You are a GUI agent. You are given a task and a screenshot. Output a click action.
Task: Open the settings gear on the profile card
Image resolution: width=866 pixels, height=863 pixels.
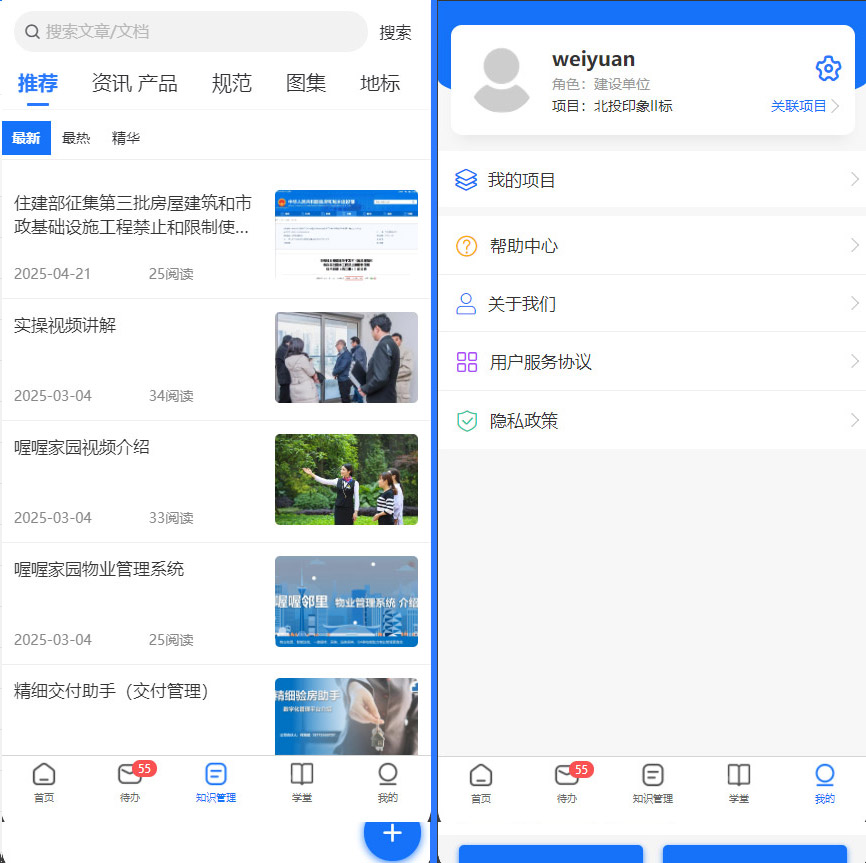pyautogui.click(x=828, y=69)
